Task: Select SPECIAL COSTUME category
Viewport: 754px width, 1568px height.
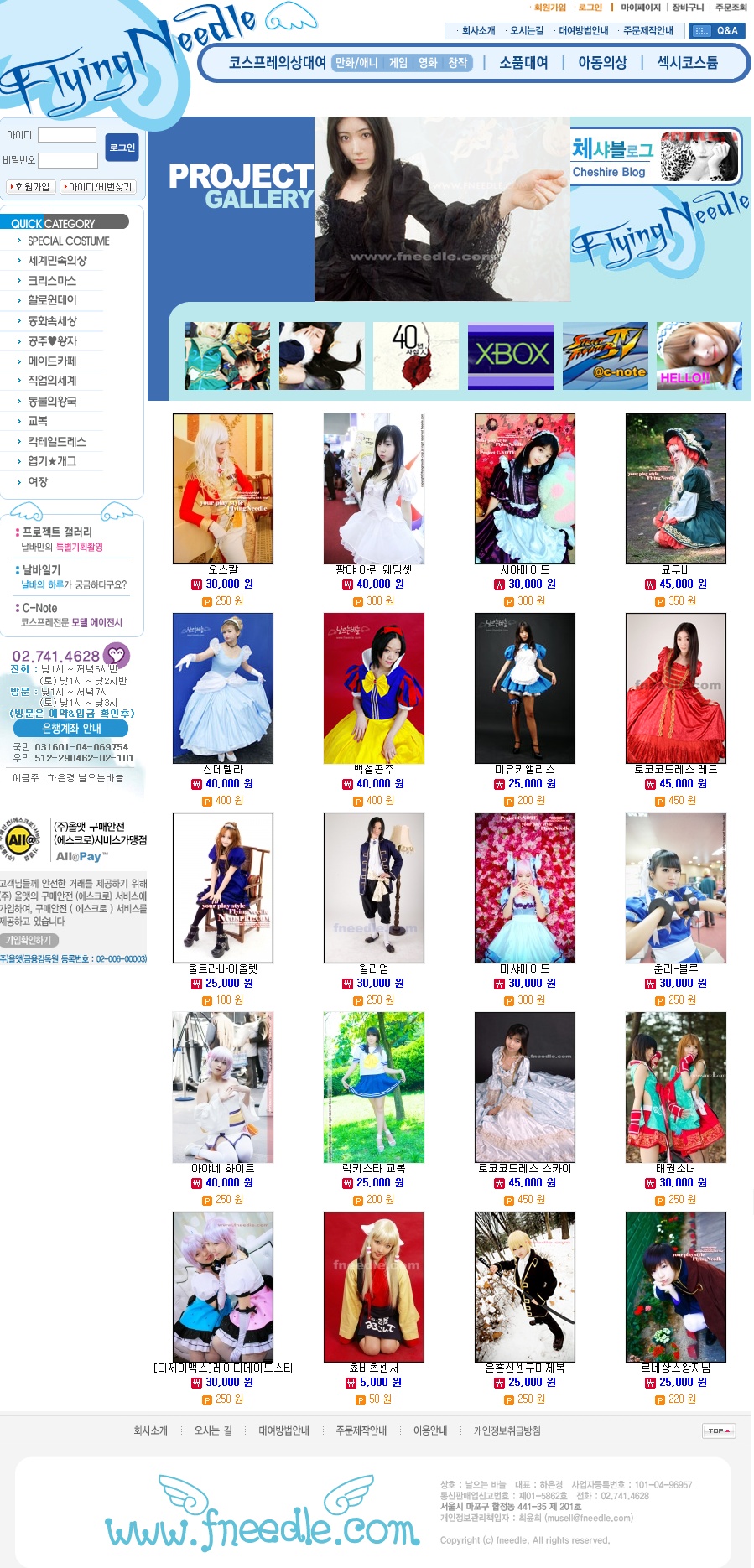Action: tap(69, 241)
